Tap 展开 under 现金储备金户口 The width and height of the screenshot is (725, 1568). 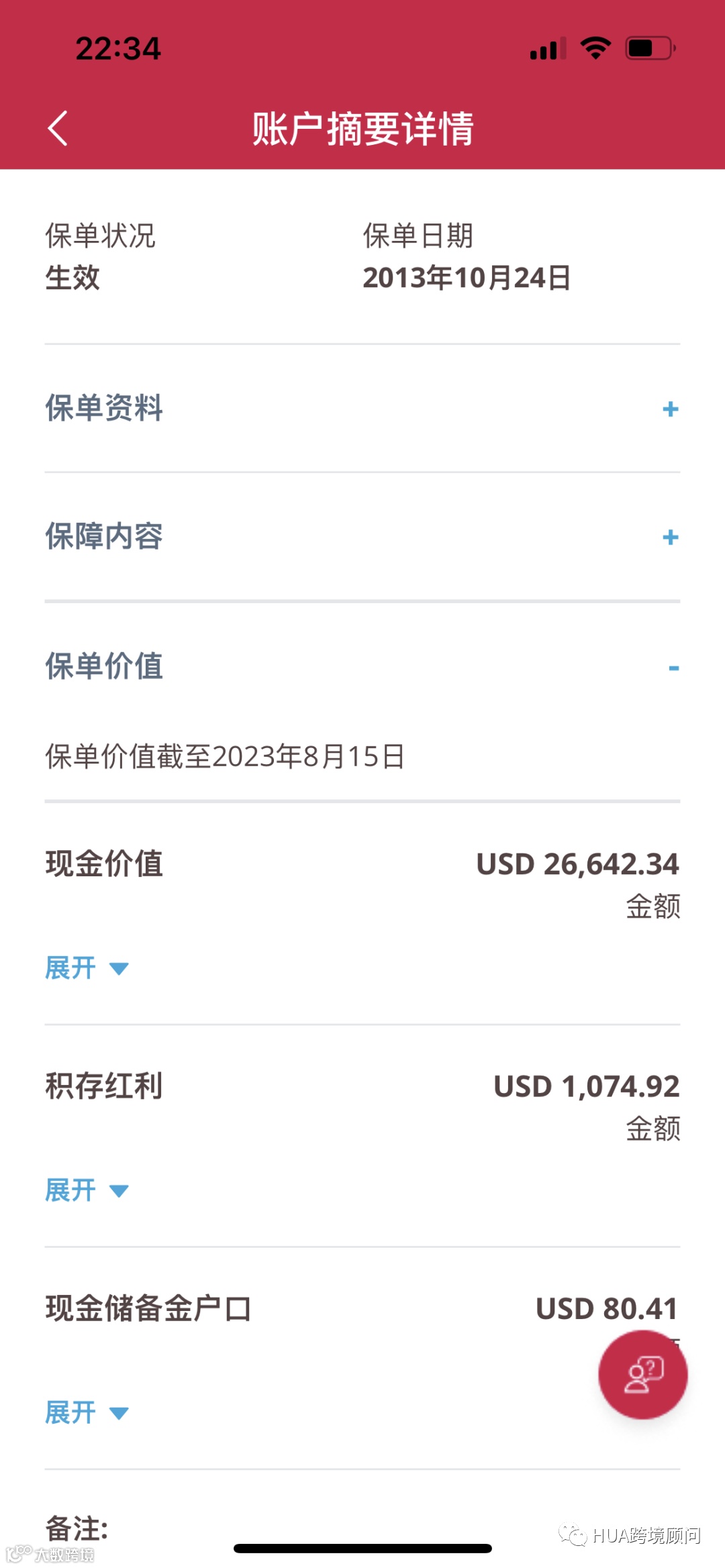click(x=87, y=1413)
